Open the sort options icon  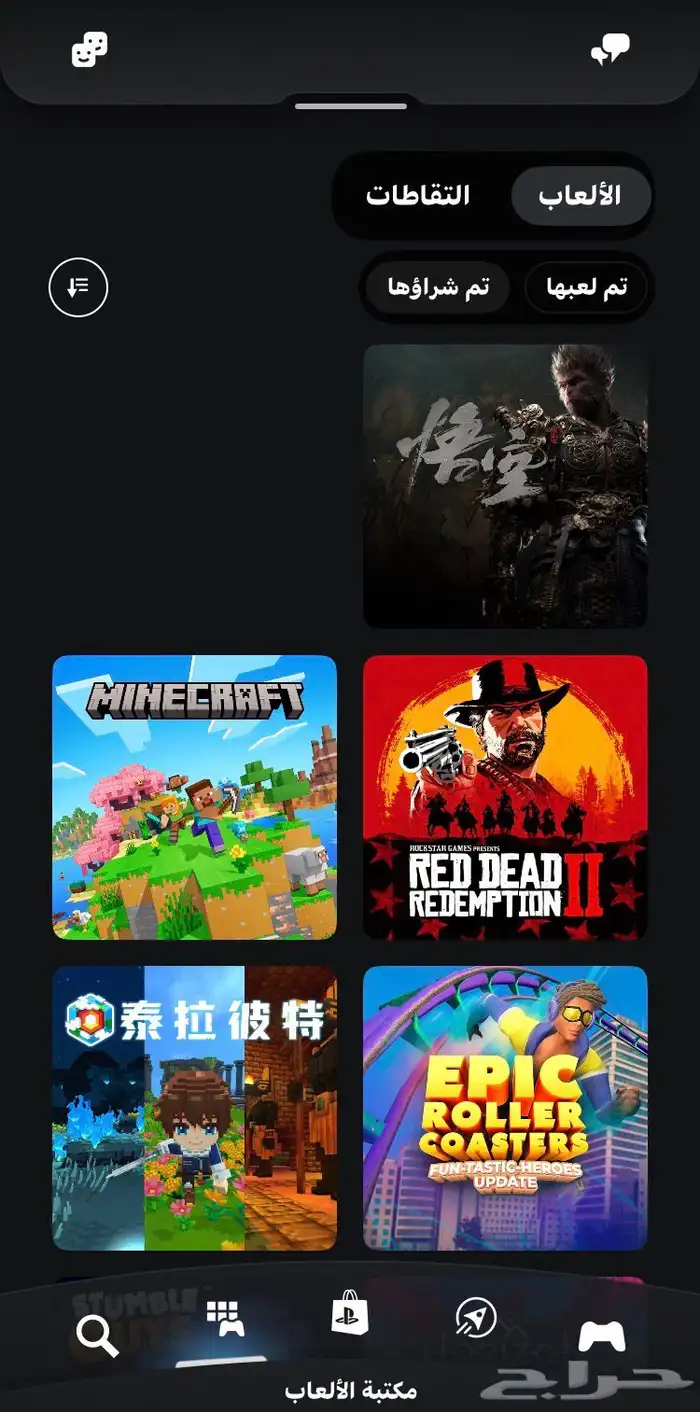(x=78, y=288)
